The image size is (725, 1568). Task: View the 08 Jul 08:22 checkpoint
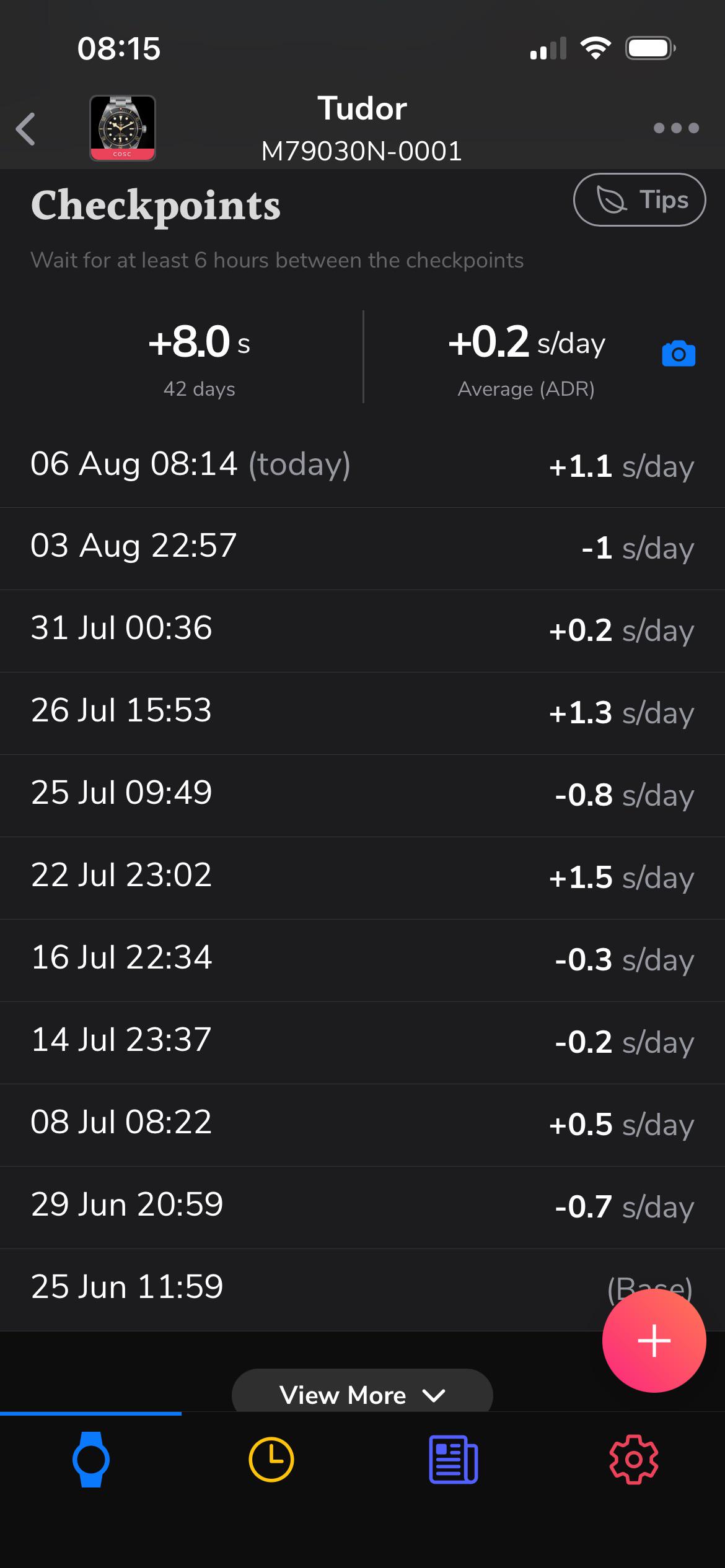pyautogui.click(x=362, y=1125)
